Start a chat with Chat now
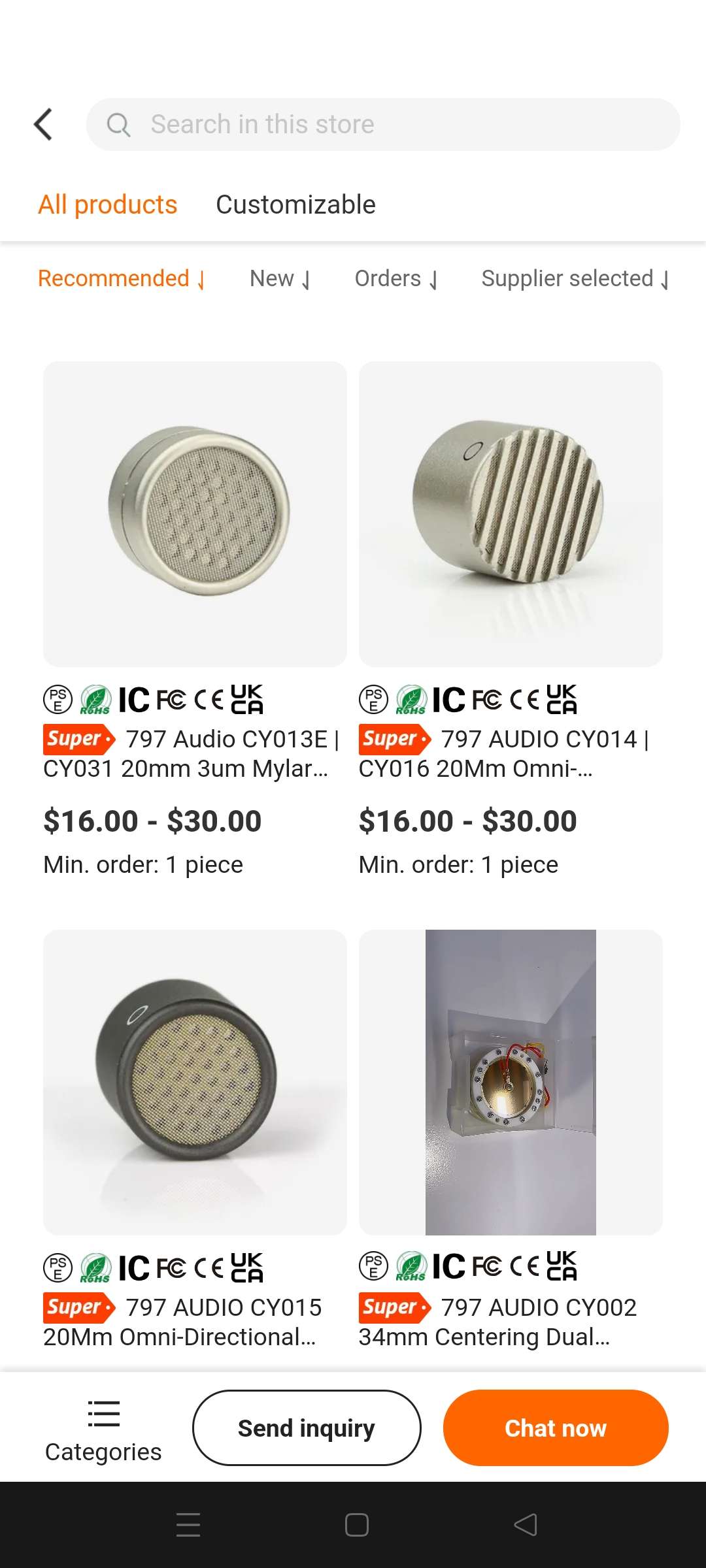The width and height of the screenshot is (706, 1568). [556, 1428]
